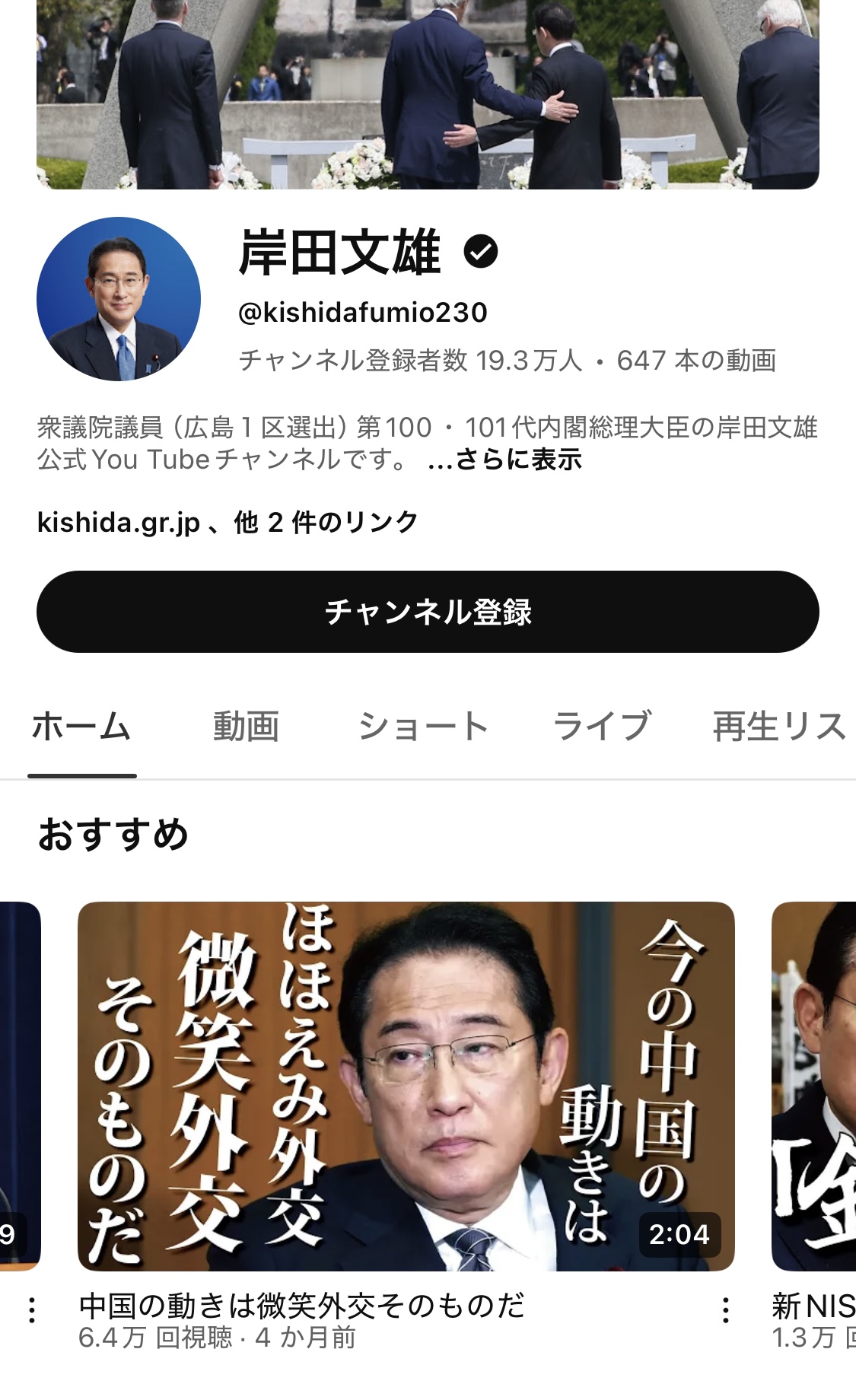Switch to the ライブ tab
The height and width of the screenshot is (1400, 856).
601,726
